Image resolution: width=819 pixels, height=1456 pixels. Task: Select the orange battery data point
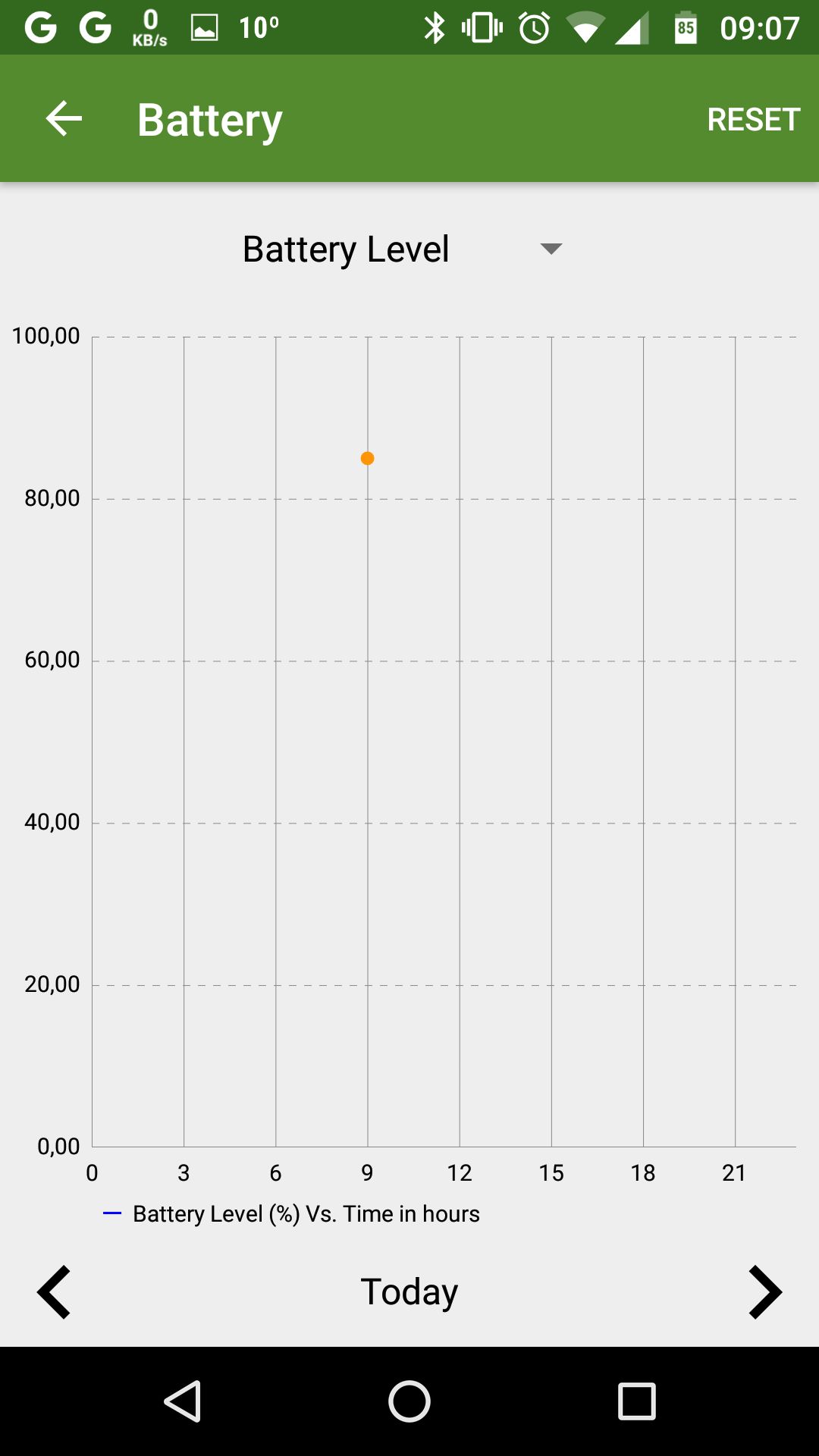(x=367, y=458)
